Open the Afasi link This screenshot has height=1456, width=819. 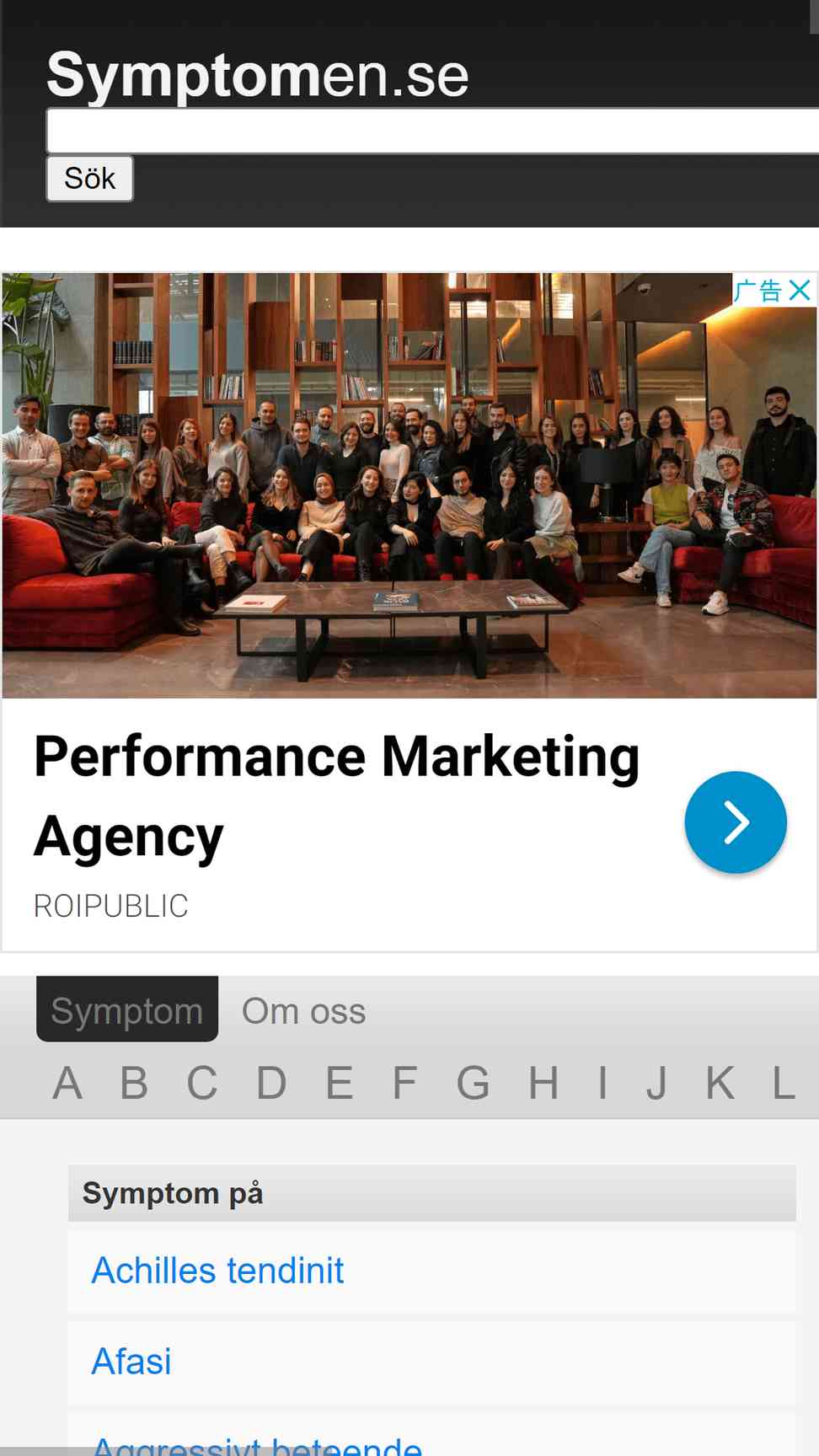(131, 1362)
